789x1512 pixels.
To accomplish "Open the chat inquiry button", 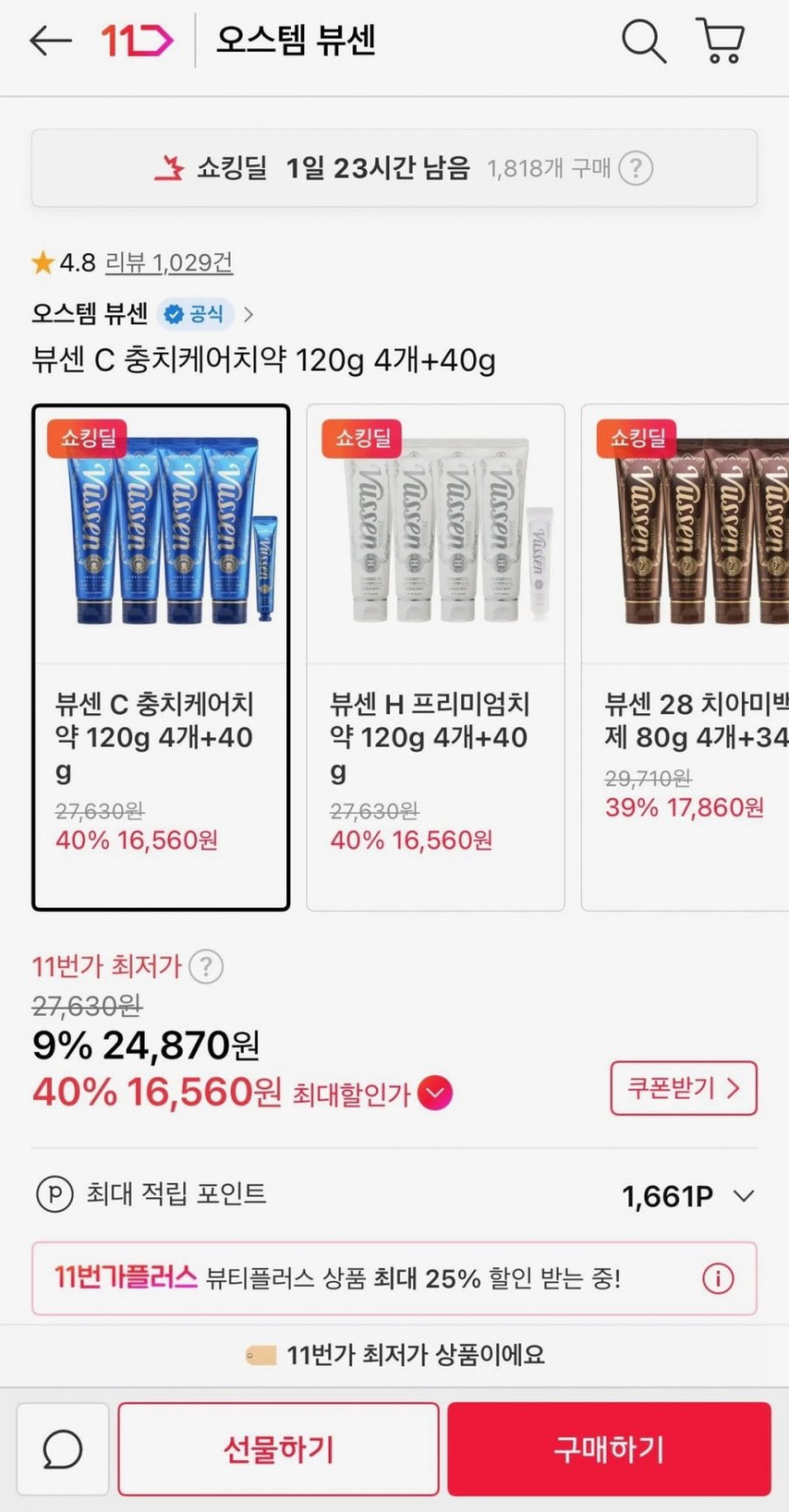I will [62, 1450].
